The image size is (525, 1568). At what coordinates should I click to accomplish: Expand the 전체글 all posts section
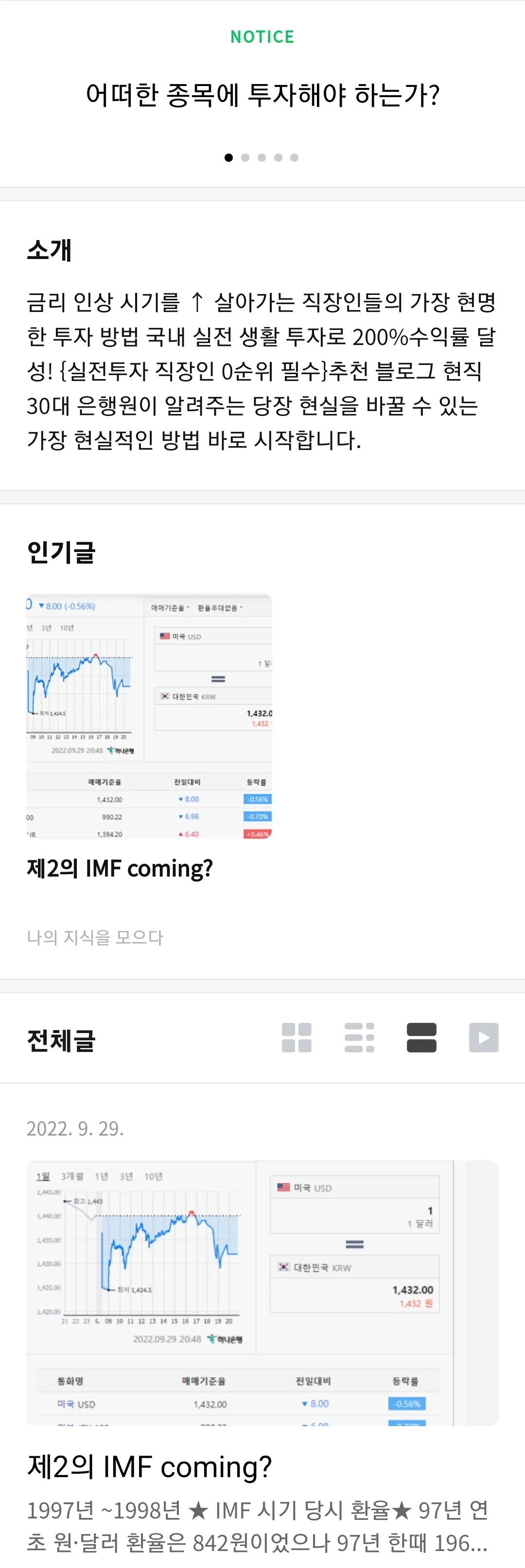coord(62,1041)
